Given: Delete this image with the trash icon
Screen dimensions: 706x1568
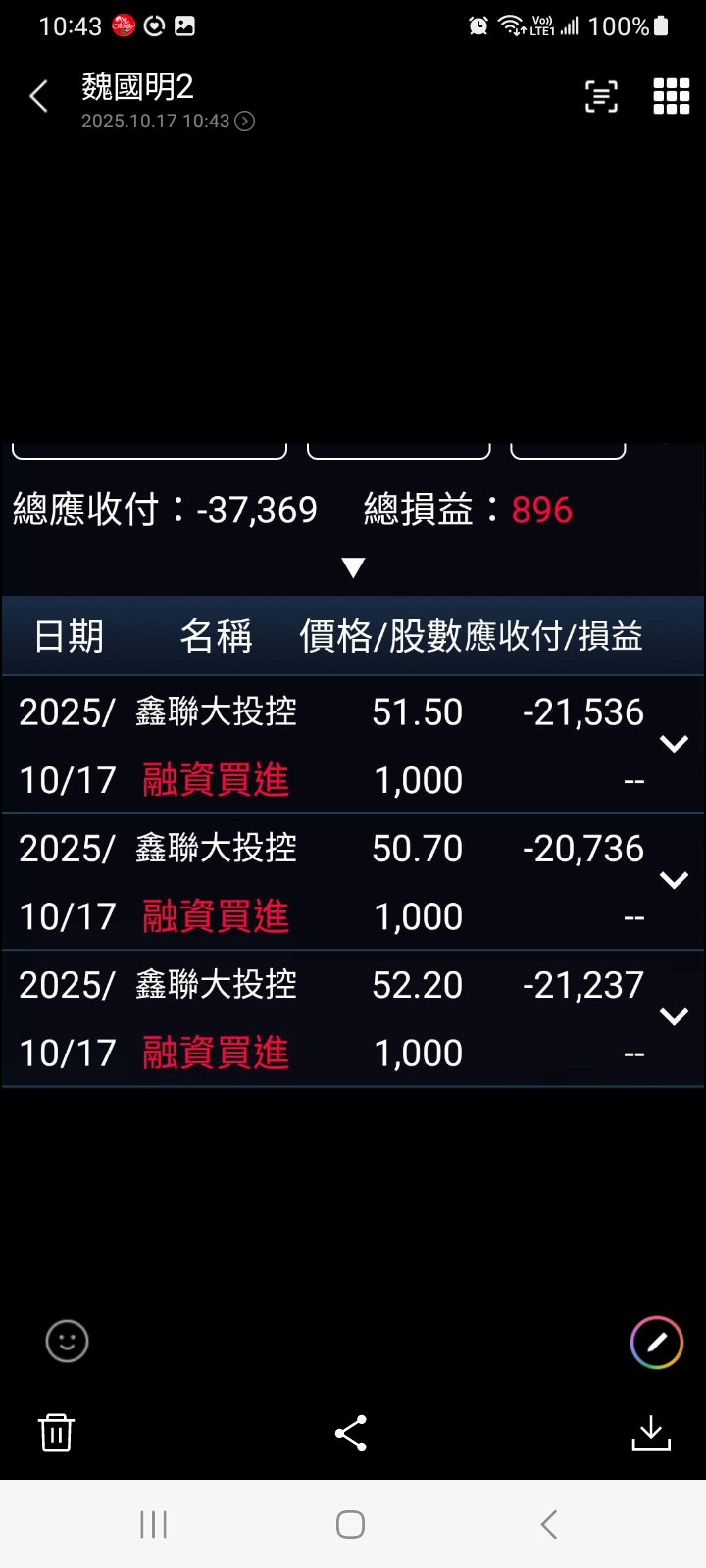Looking at the screenshot, I should point(56,1433).
